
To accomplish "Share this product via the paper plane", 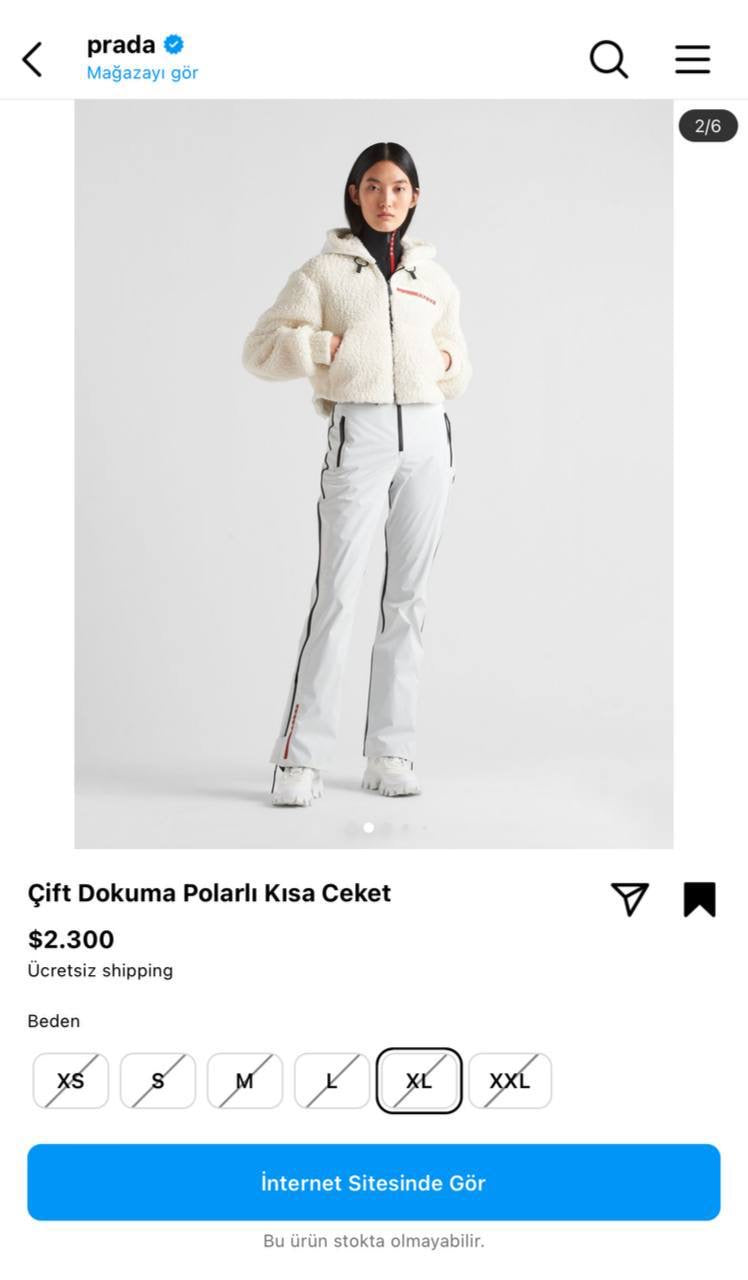I will tap(630, 898).
